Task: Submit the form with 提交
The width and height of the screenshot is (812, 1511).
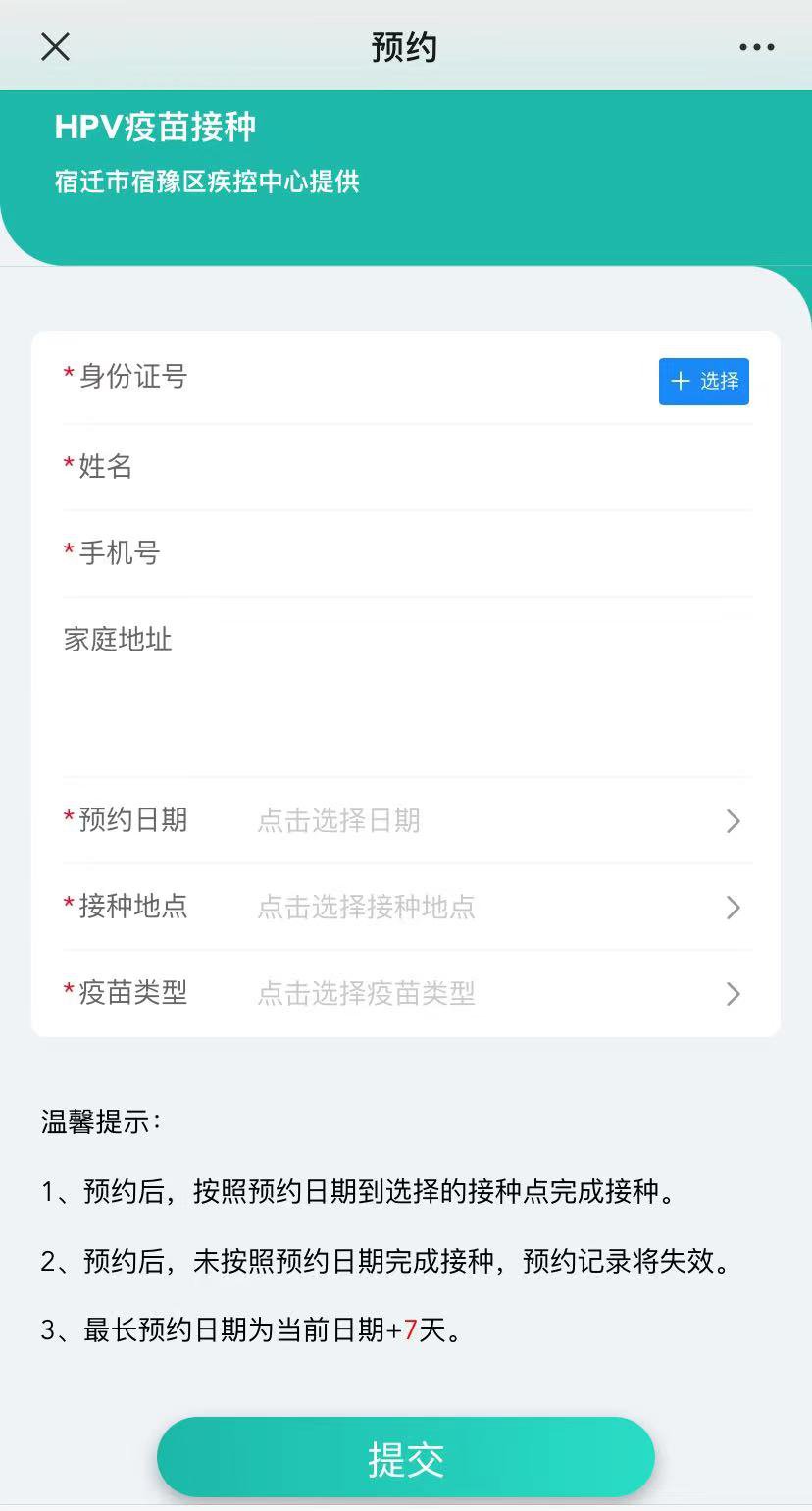Action: pos(405,1459)
